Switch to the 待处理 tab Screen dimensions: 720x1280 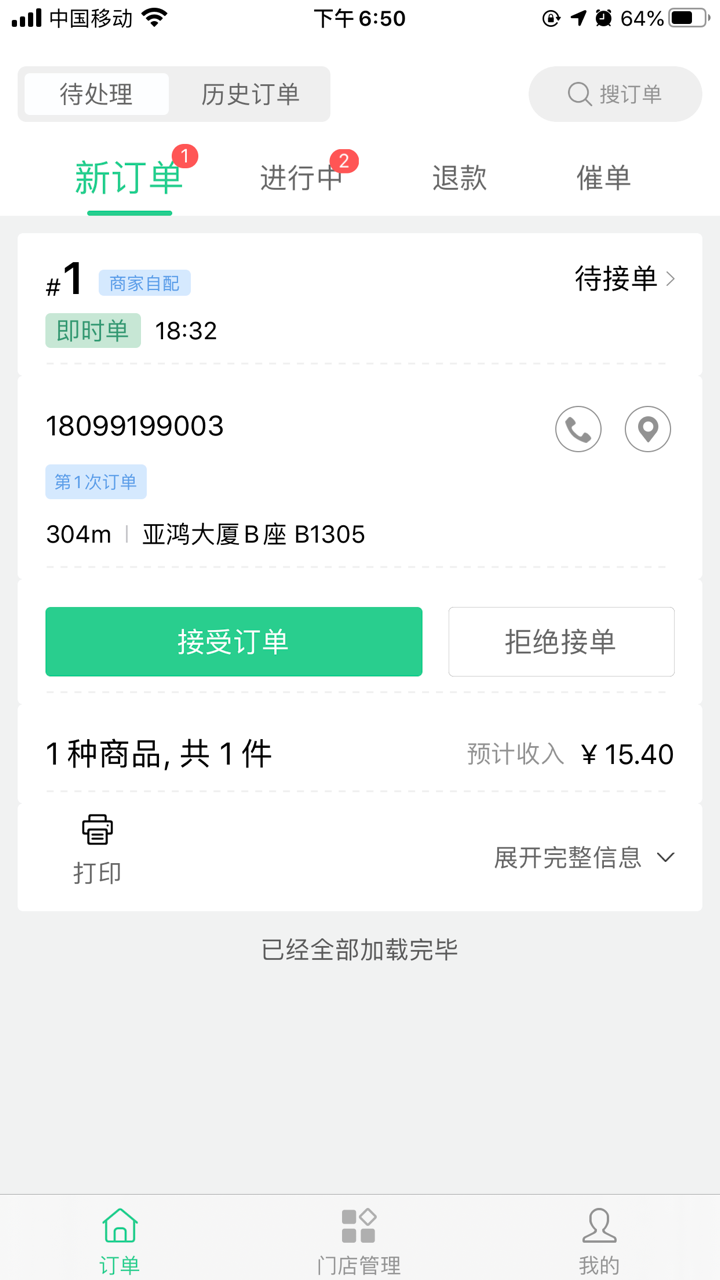(95, 94)
